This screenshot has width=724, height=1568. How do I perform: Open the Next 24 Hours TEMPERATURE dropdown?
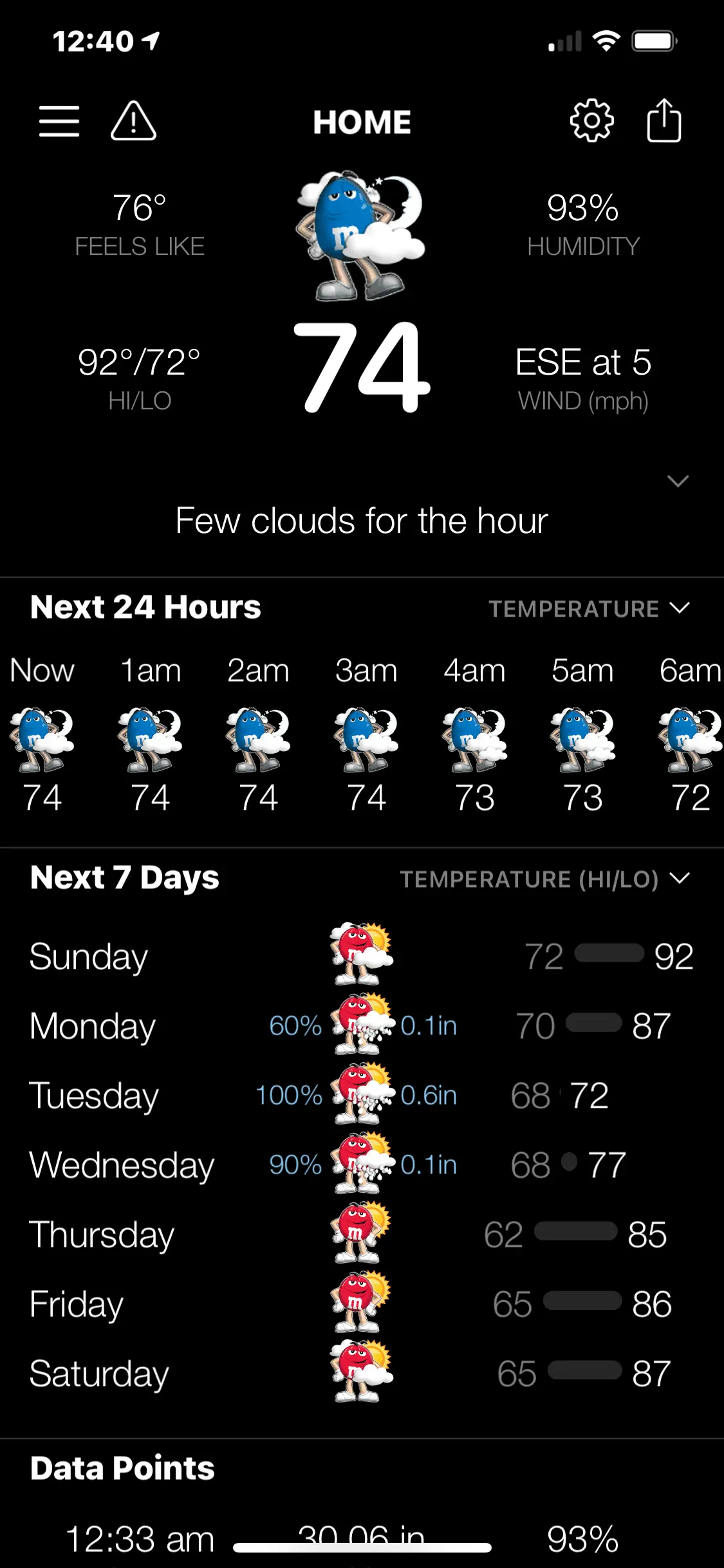pos(589,608)
